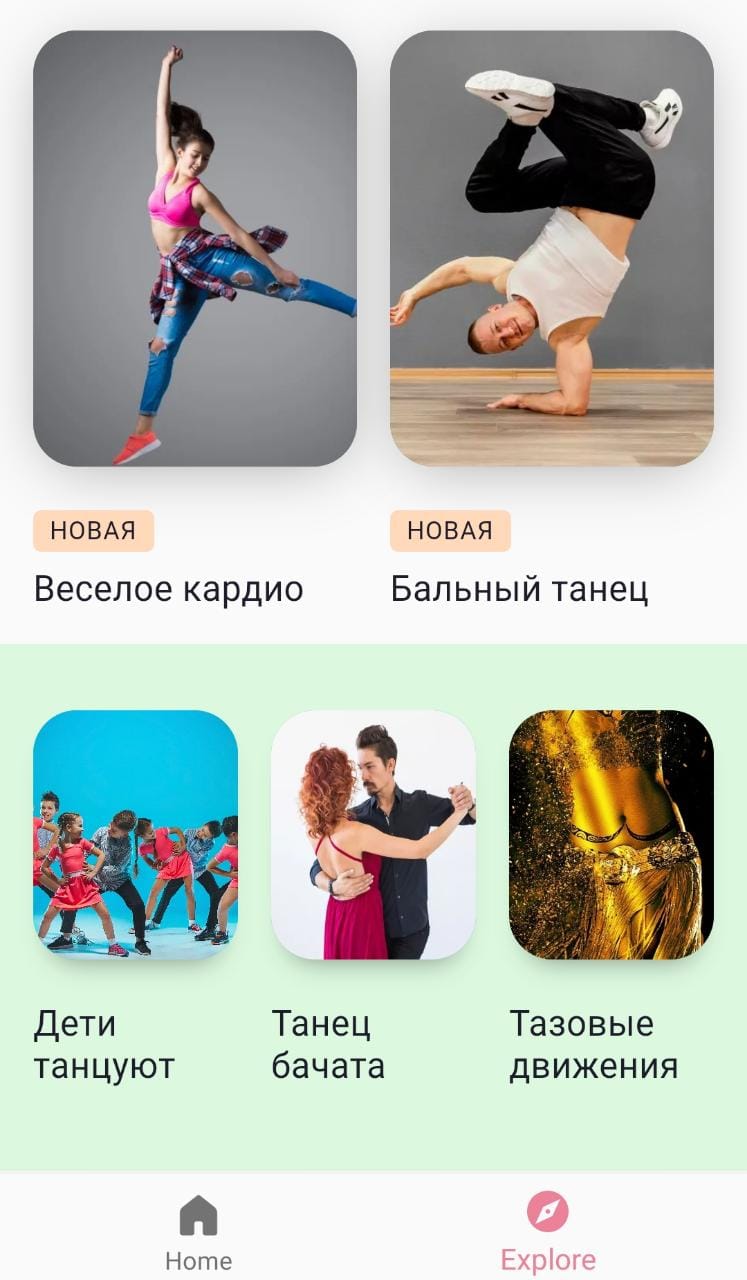
Task: View the Тазовые движения tile
Action: coord(611,835)
